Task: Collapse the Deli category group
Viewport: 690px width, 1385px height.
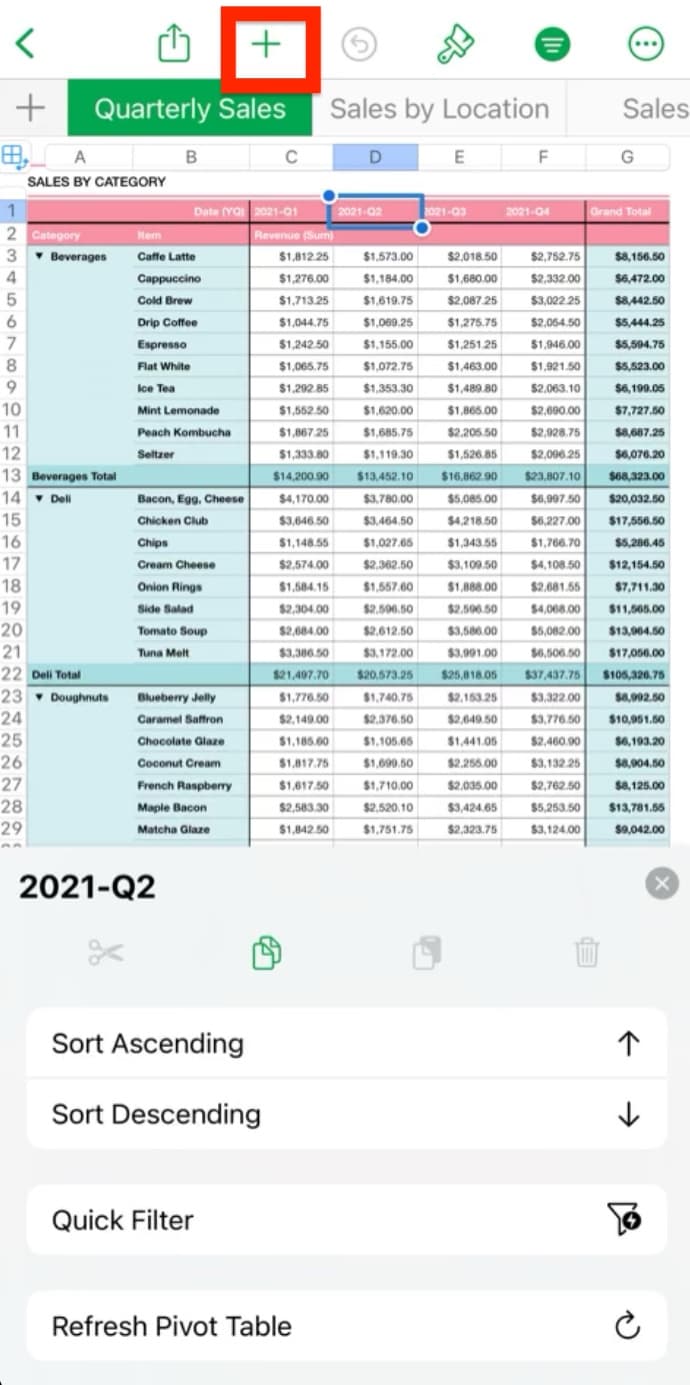Action: pos(39,498)
